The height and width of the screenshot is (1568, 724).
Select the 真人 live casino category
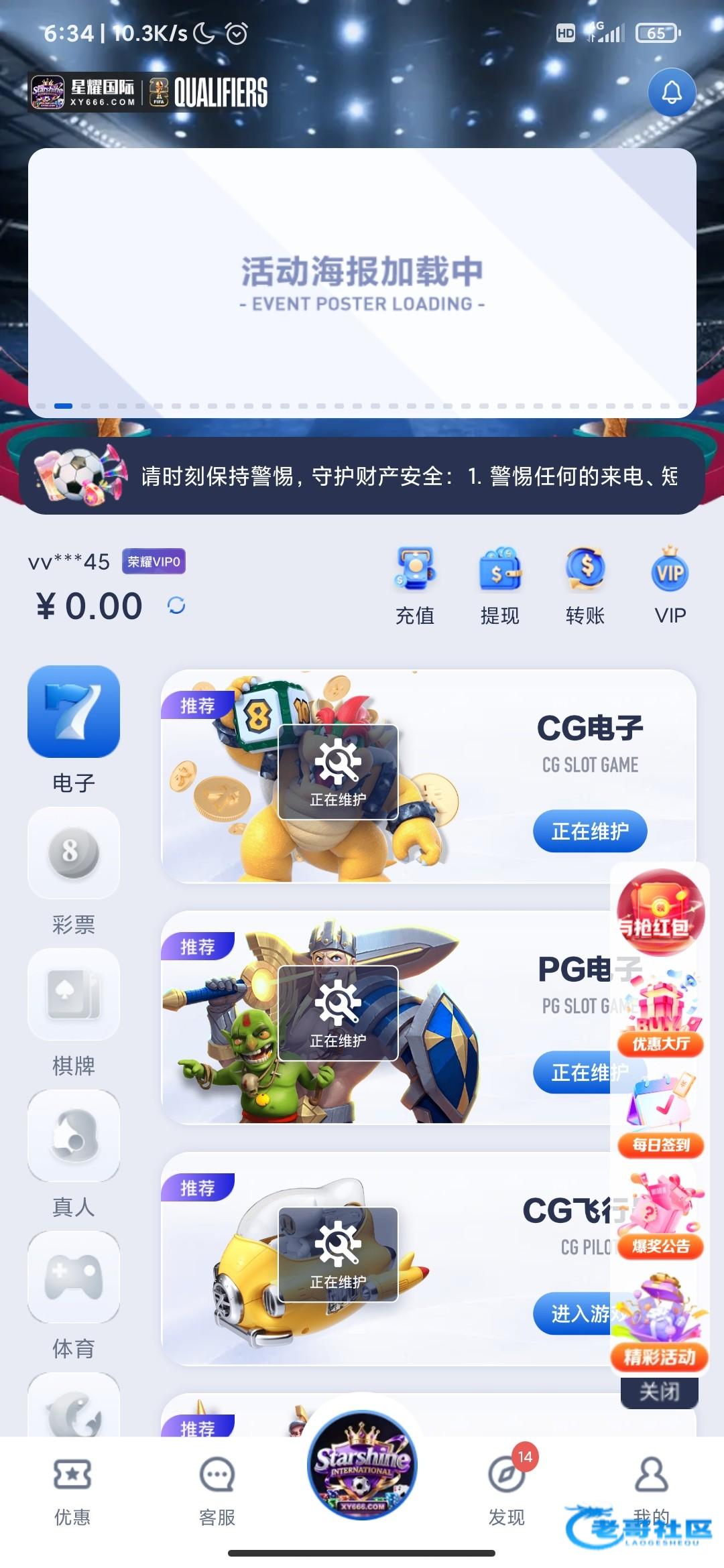tap(74, 1153)
